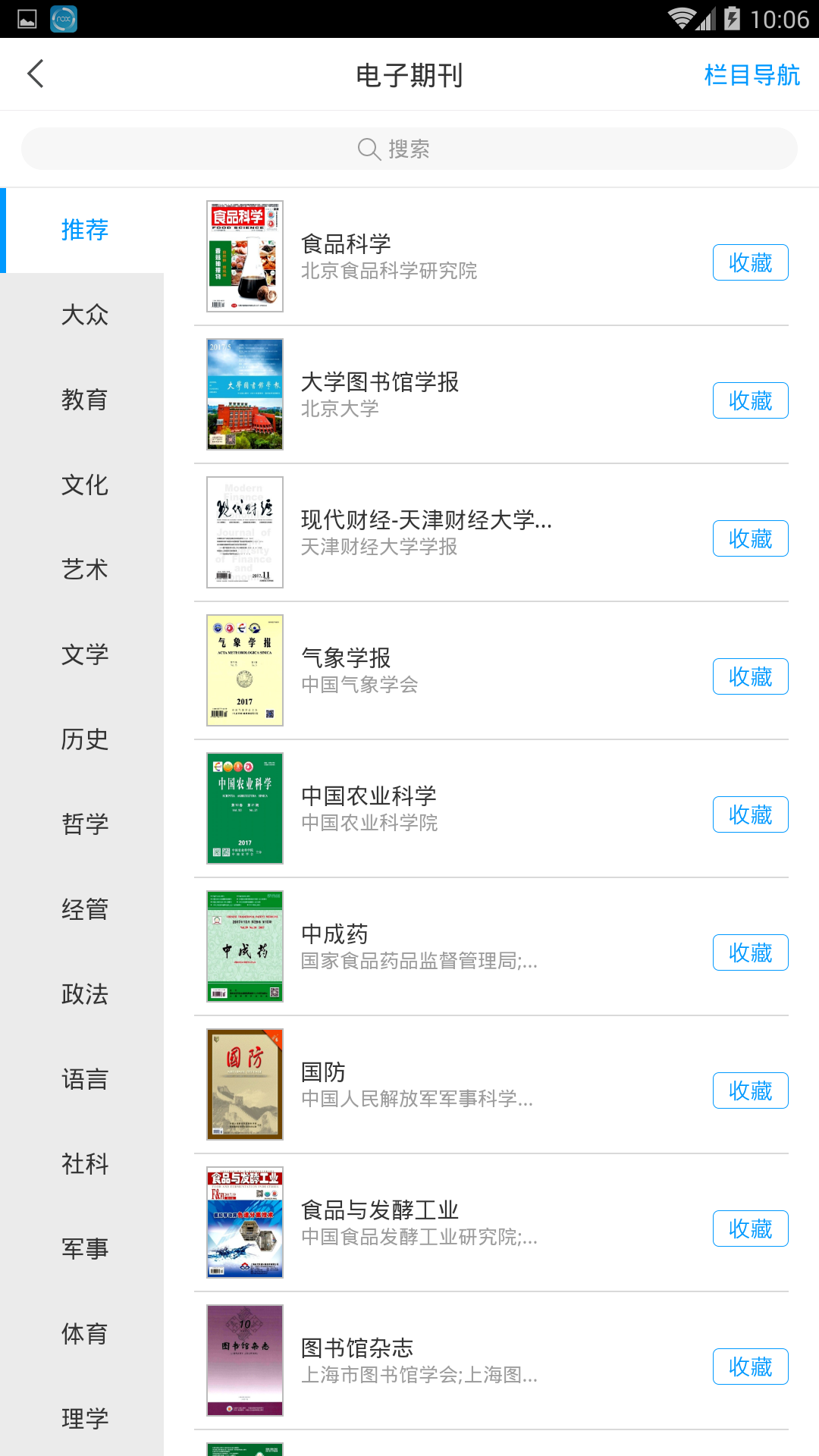Open the 栏目导航 navigation panel
Viewport: 819px width, 1456px height.
coord(751,74)
